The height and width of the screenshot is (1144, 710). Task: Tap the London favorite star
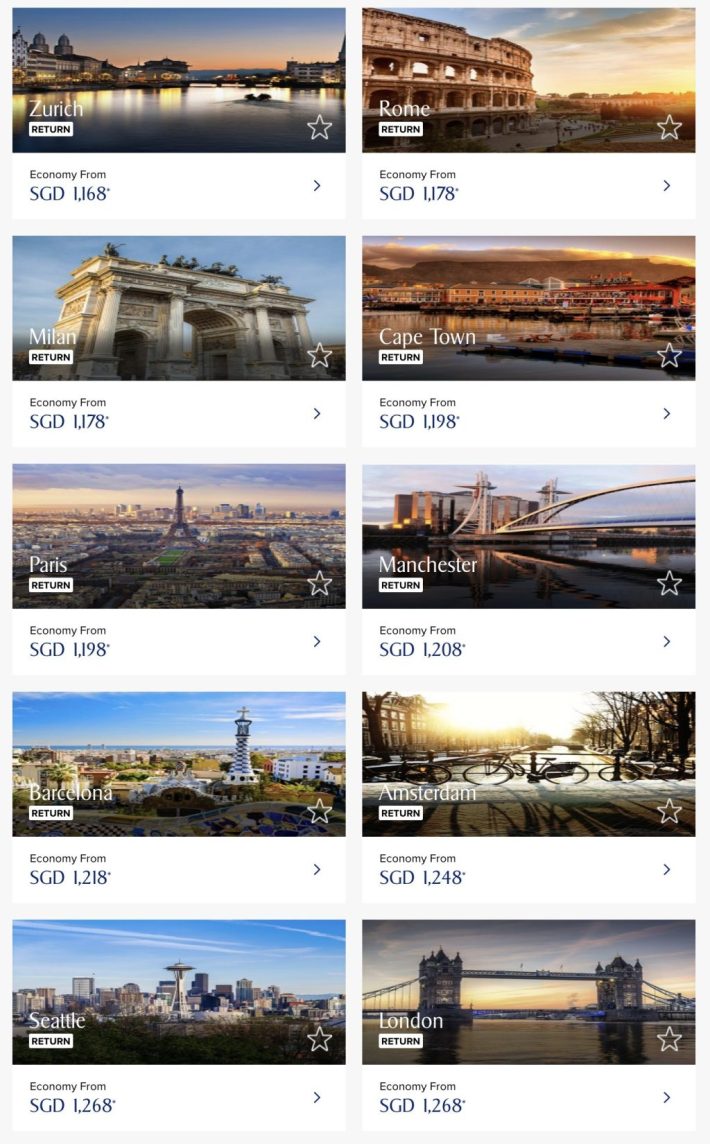[x=669, y=1039]
